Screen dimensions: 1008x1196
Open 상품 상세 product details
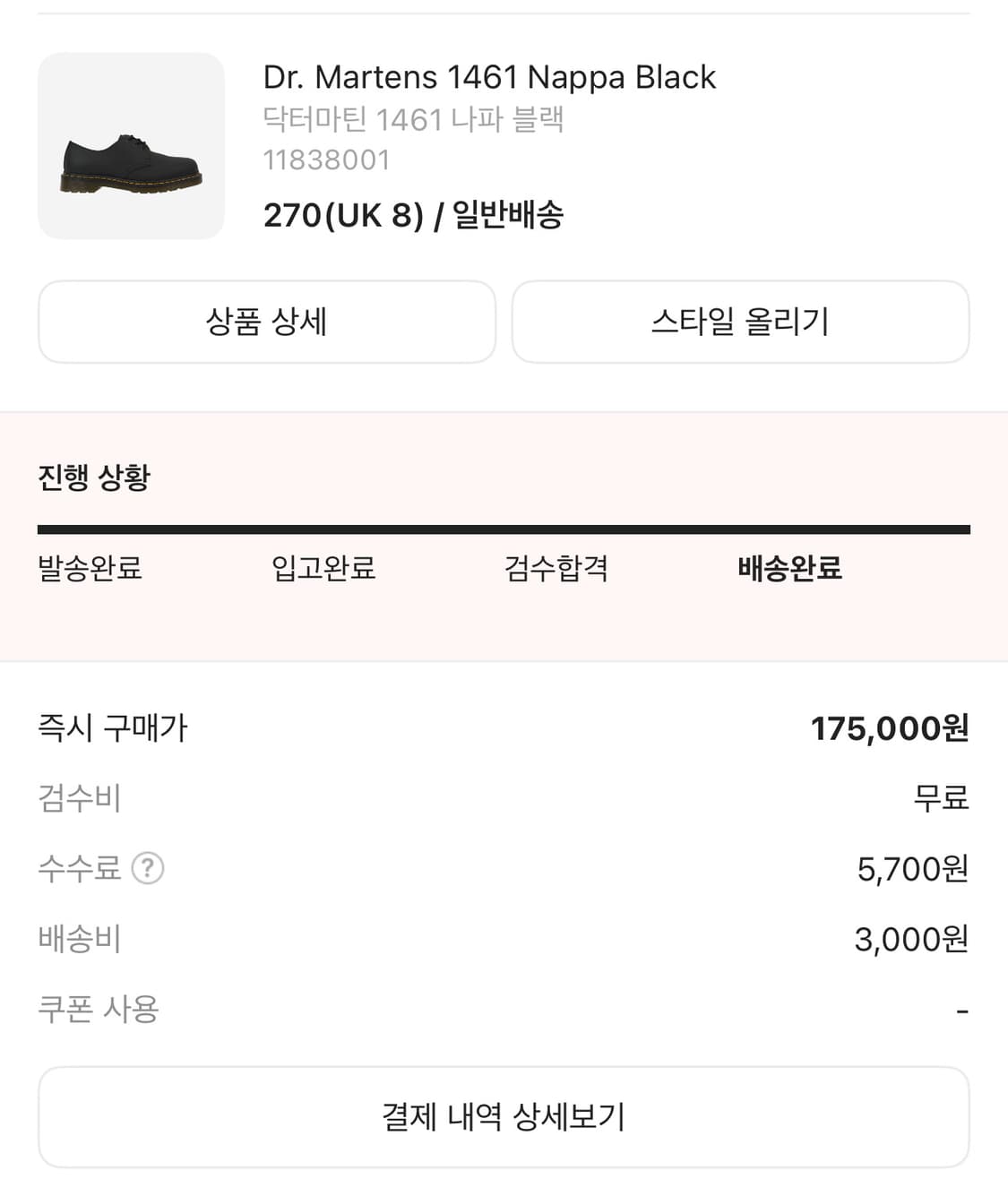pyautogui.click(x=266, y=322)
